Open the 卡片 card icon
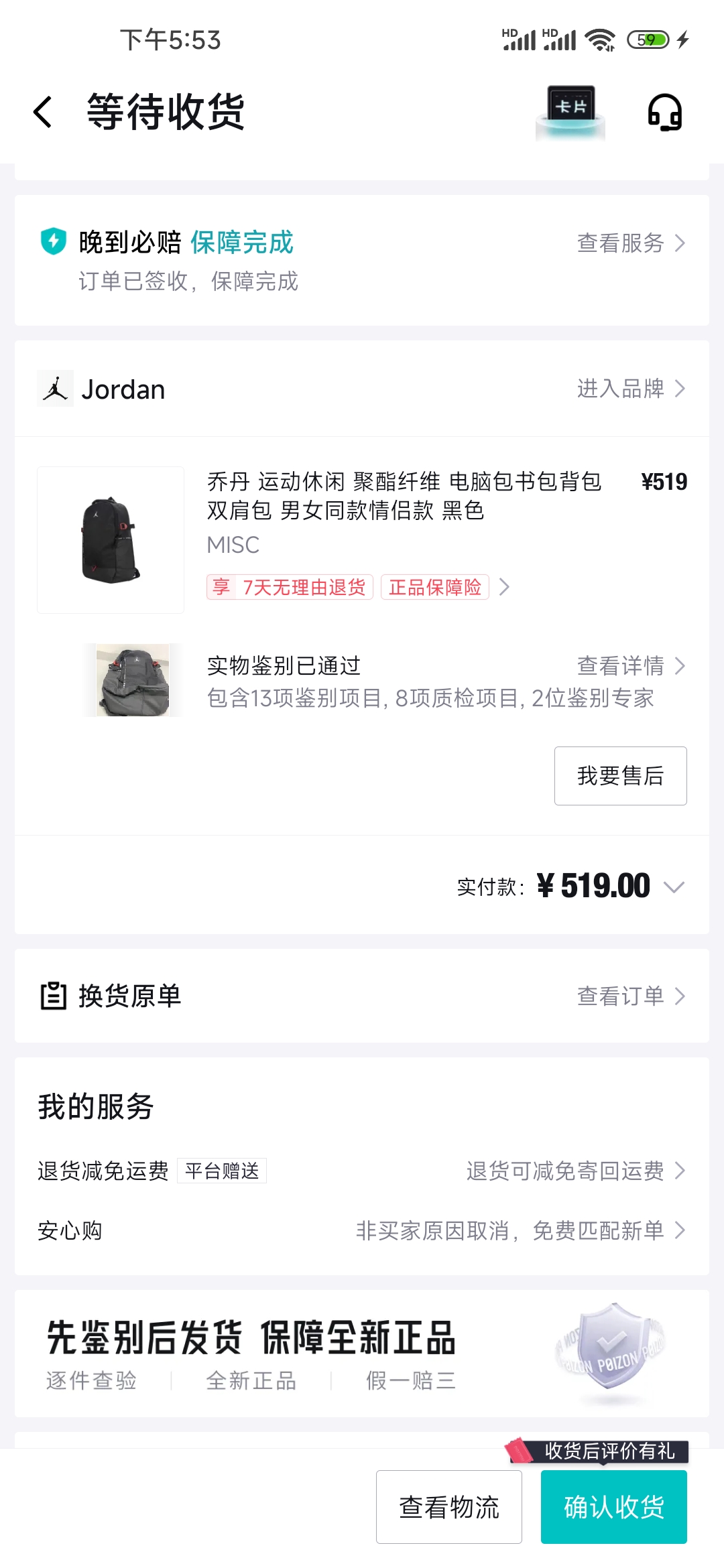724x1568 pixels. pyautogui.click(x=570, y=111)
